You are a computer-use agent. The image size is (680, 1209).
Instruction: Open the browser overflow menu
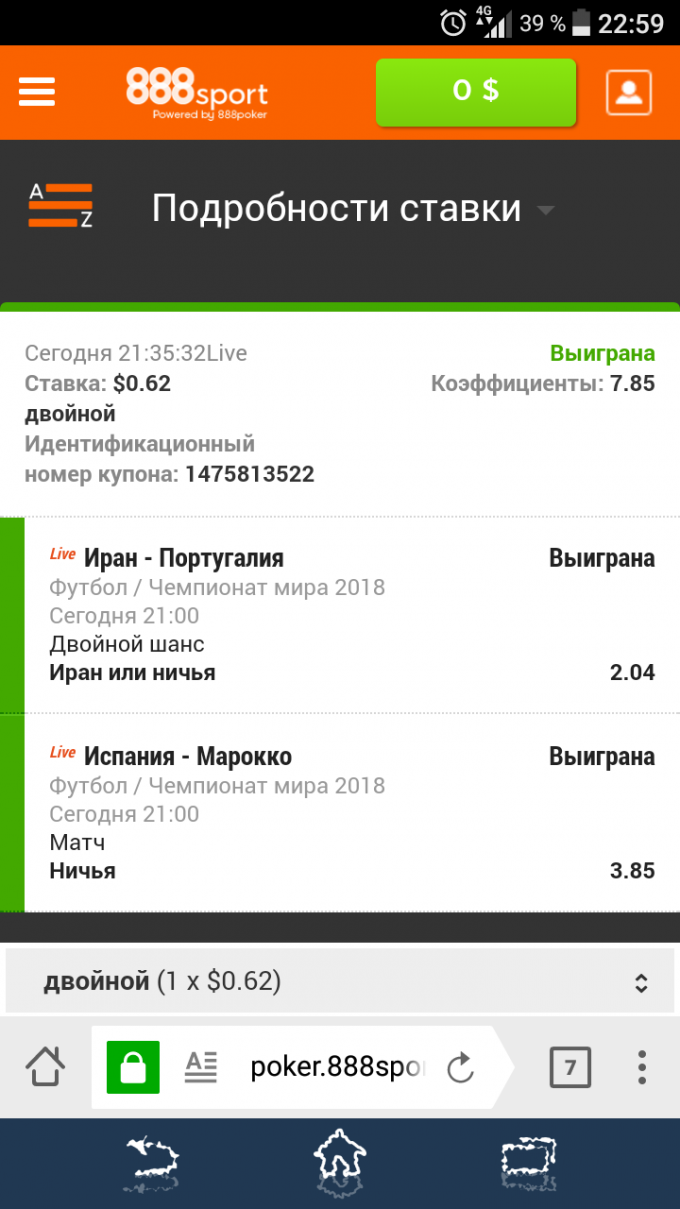pyautogui.click(x=642, y=1067)
